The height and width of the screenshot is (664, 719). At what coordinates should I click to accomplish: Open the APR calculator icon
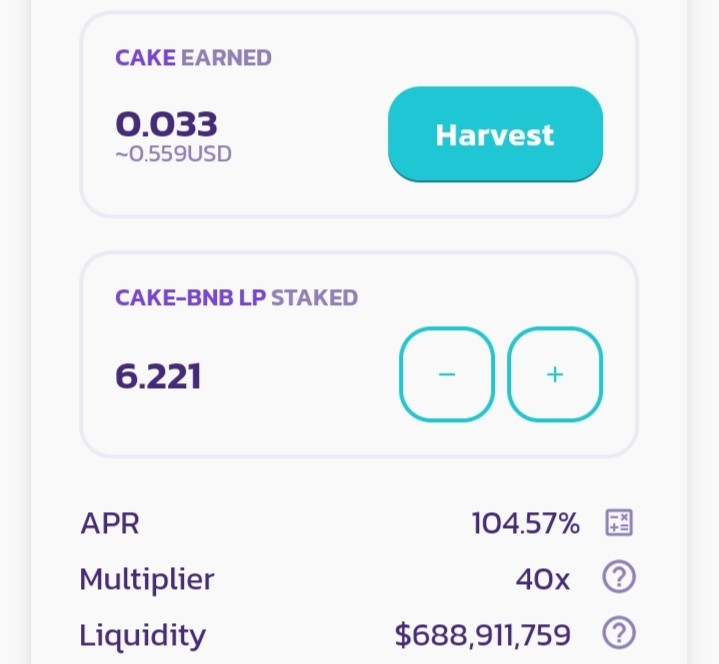click(x=619, y=522)
